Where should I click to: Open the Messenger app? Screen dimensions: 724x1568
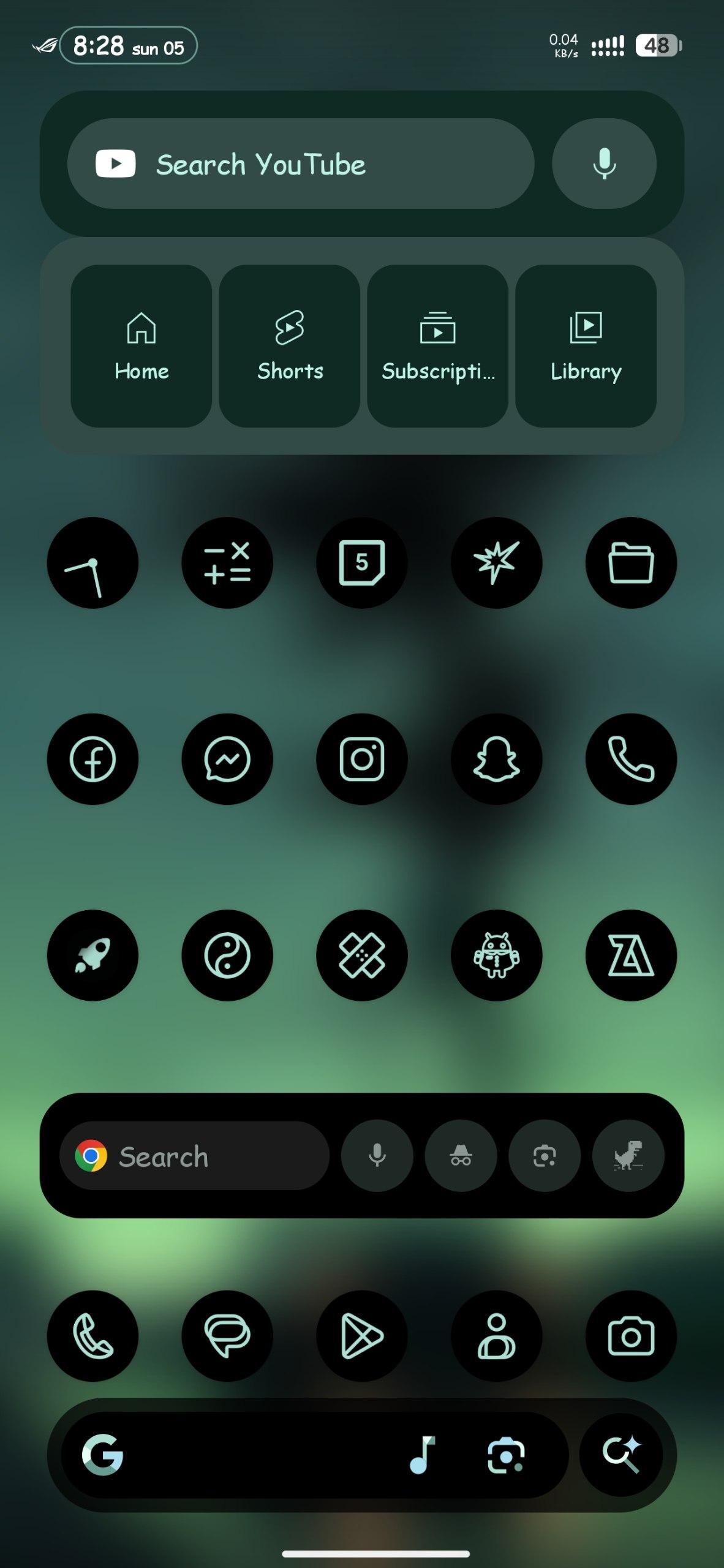coord(227,759)
